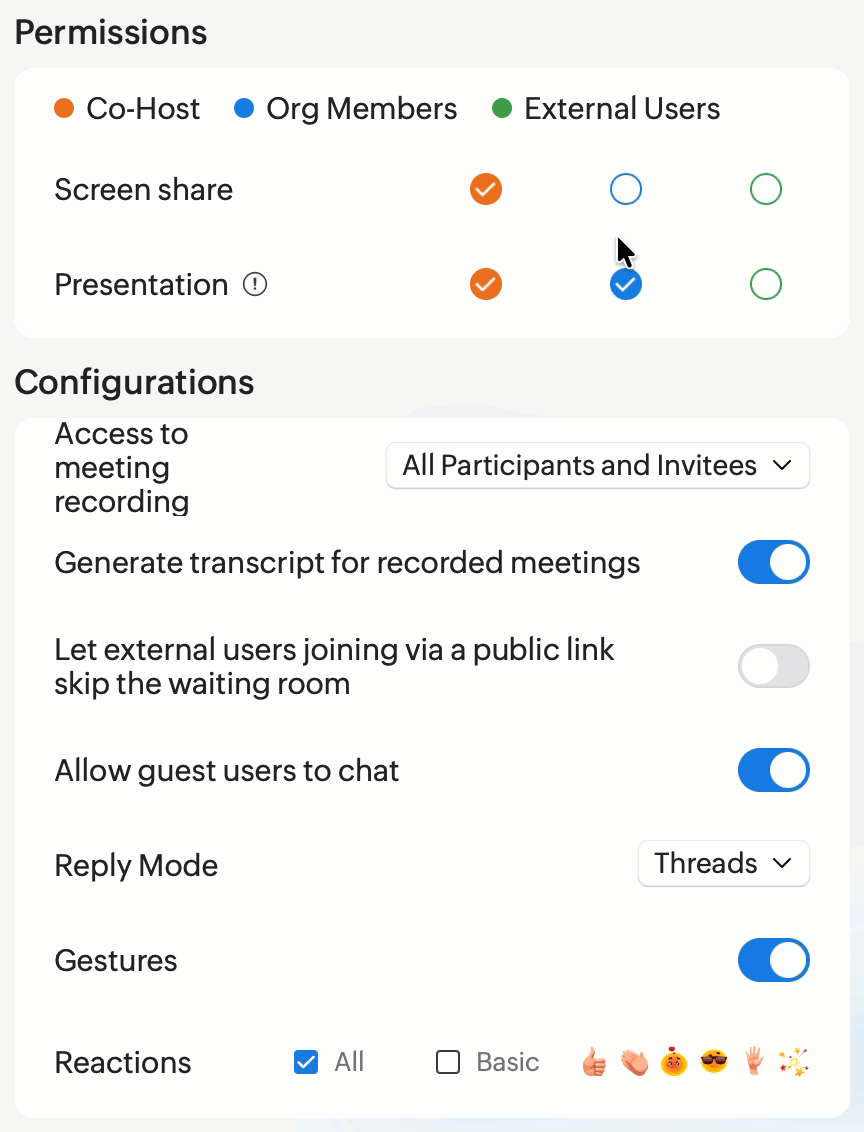The image size is (864, 1132).
Task: Enable Screen share for External Users
Action: [766, 189]
